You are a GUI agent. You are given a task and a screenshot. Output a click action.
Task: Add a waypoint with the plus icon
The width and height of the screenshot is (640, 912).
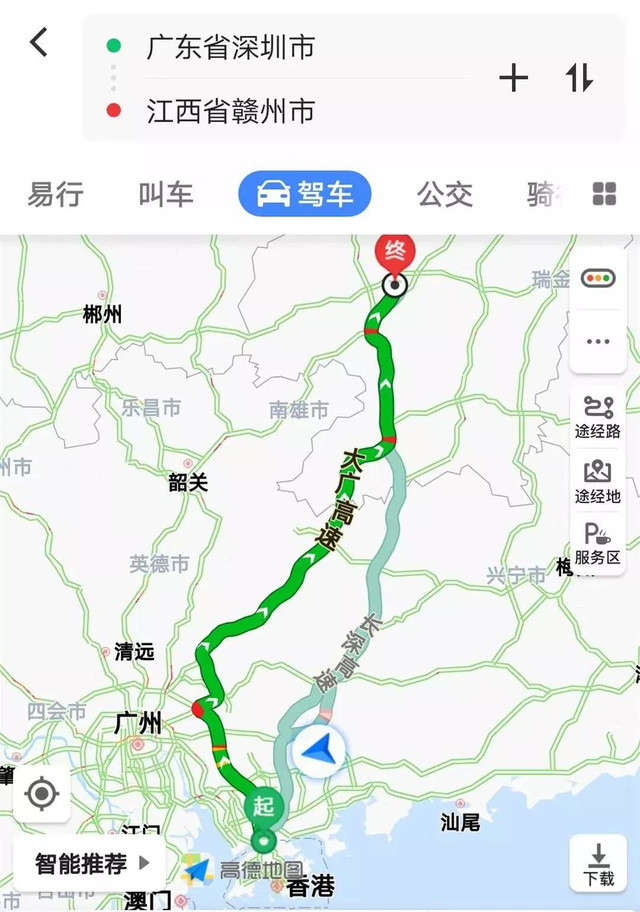tap(513, 78)
